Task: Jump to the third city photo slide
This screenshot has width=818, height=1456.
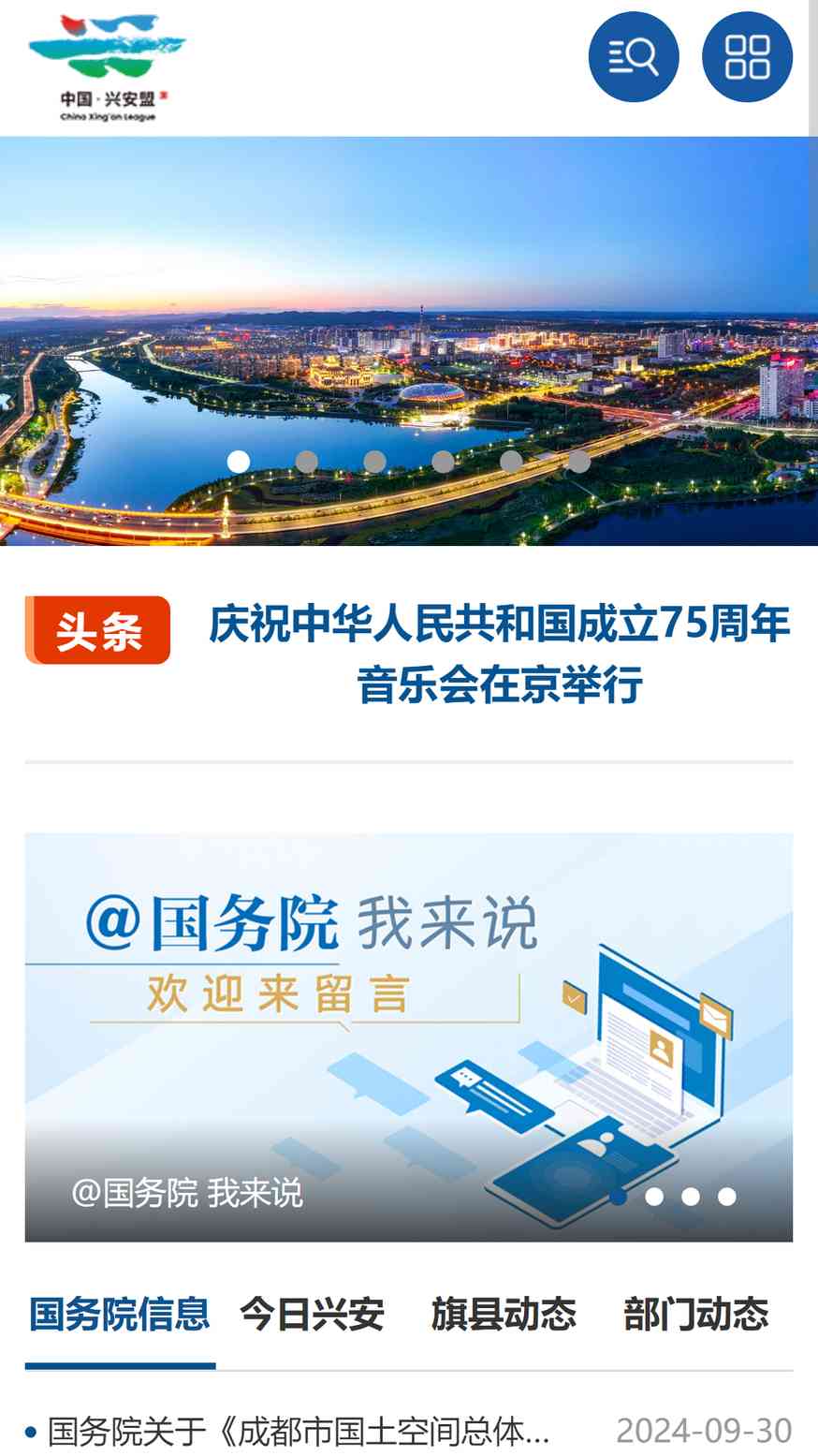Action: tap(374, 462)
